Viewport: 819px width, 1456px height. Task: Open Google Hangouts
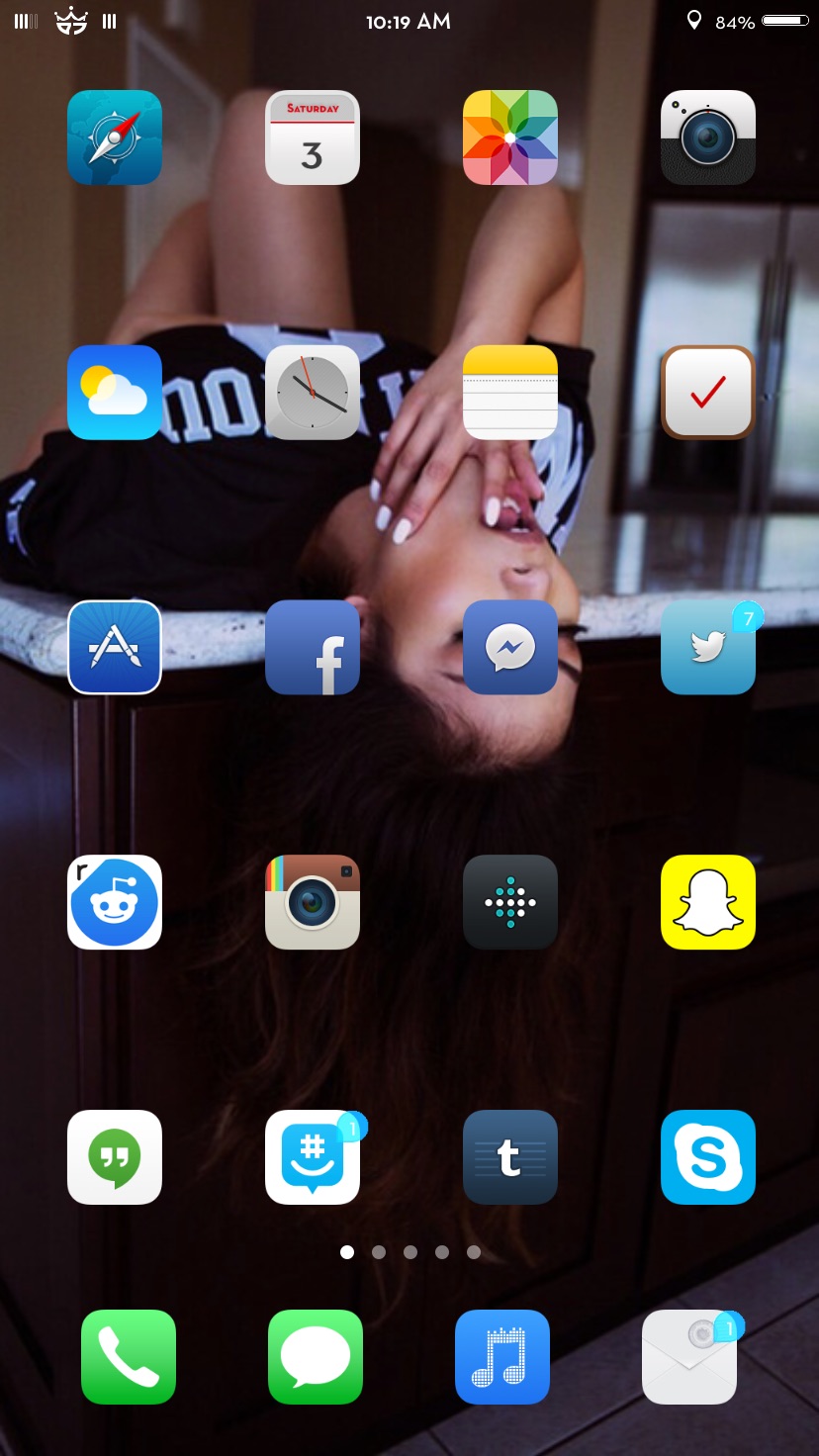[115, 1157]
